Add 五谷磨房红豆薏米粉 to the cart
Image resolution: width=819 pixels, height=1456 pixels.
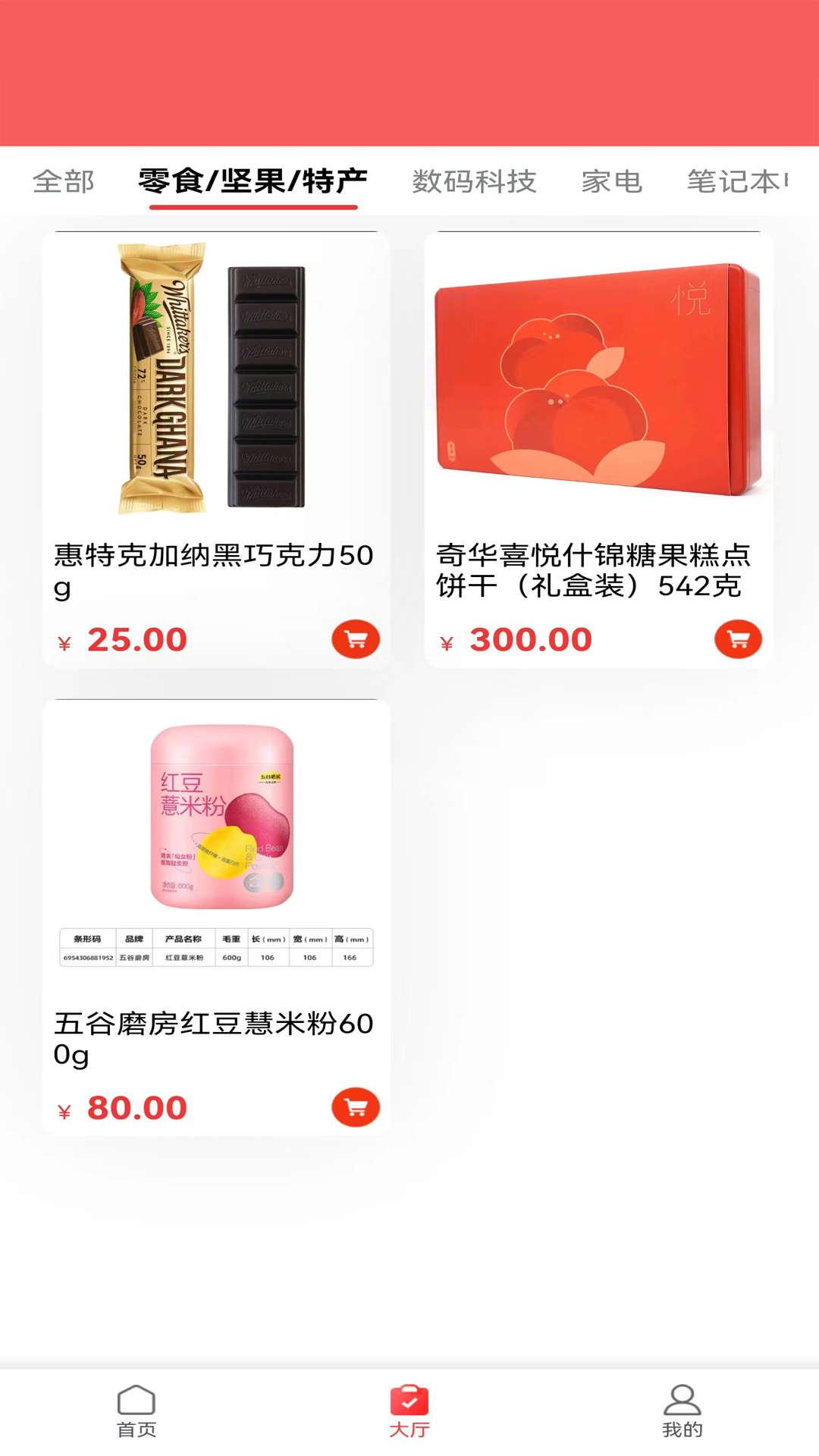click(355, 1107)
